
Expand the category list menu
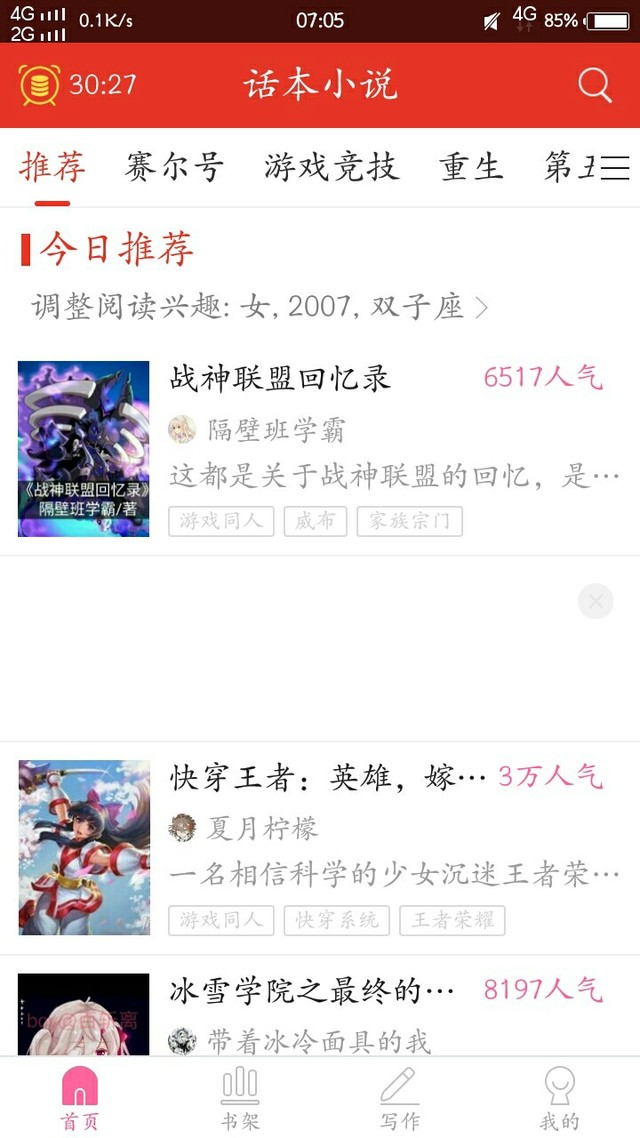[614, 167]
